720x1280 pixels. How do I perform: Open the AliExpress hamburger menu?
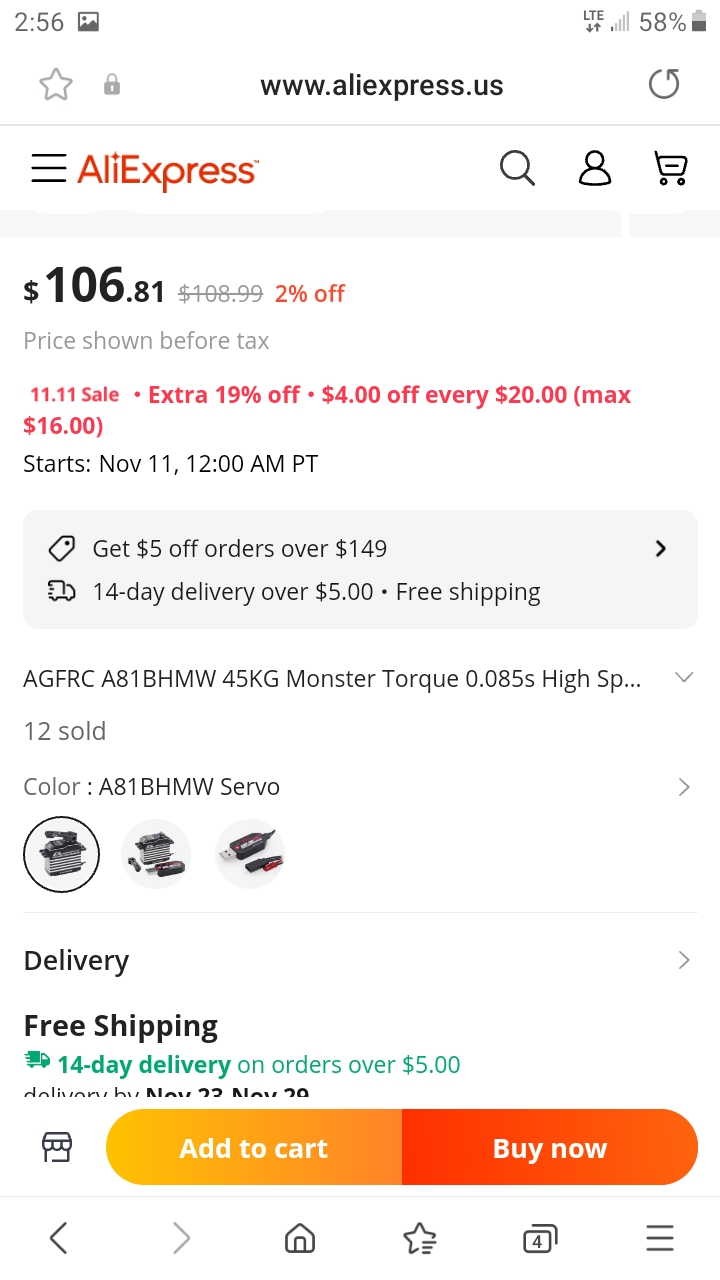pyautogui.click(x=49, y=169)
